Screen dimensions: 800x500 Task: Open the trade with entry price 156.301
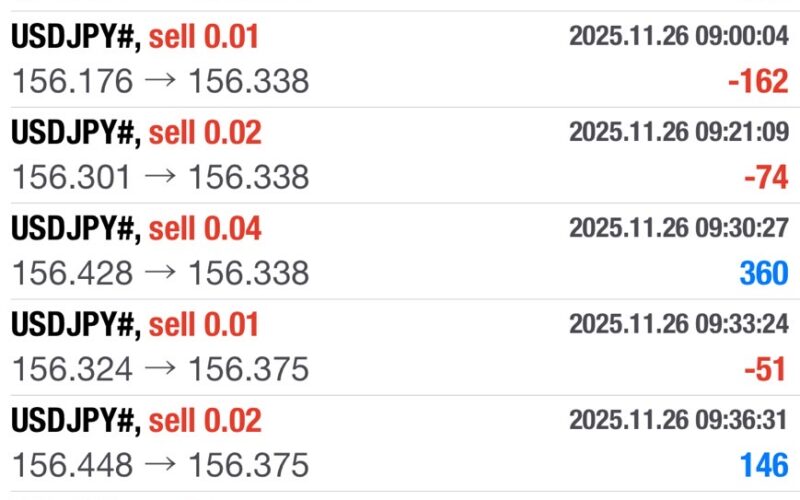400,155
